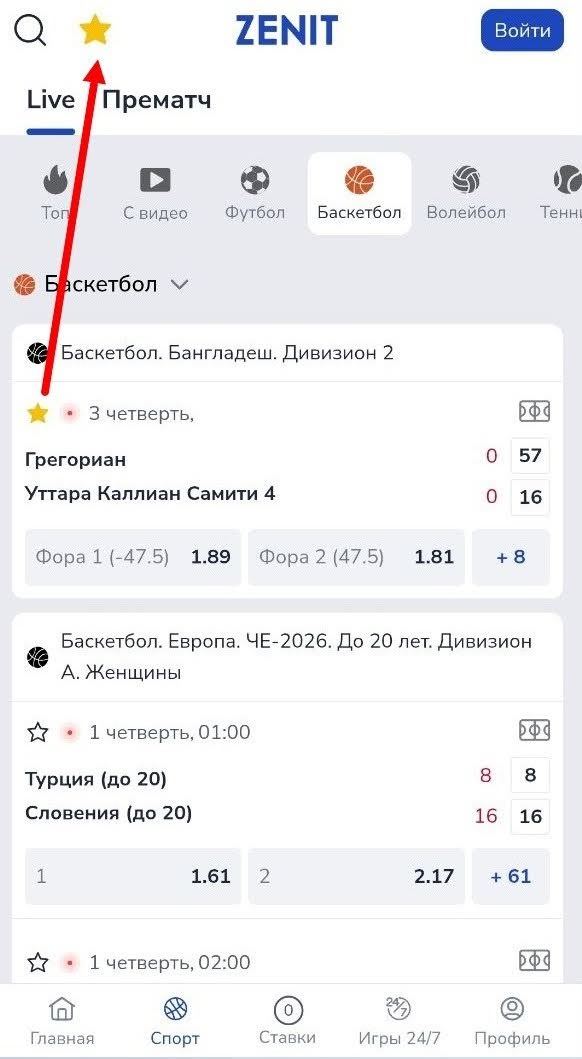Bet on Фора 1 (-47.5) at 1.89
Viewport: 582px width, 1059px height.
coord(133,557)
